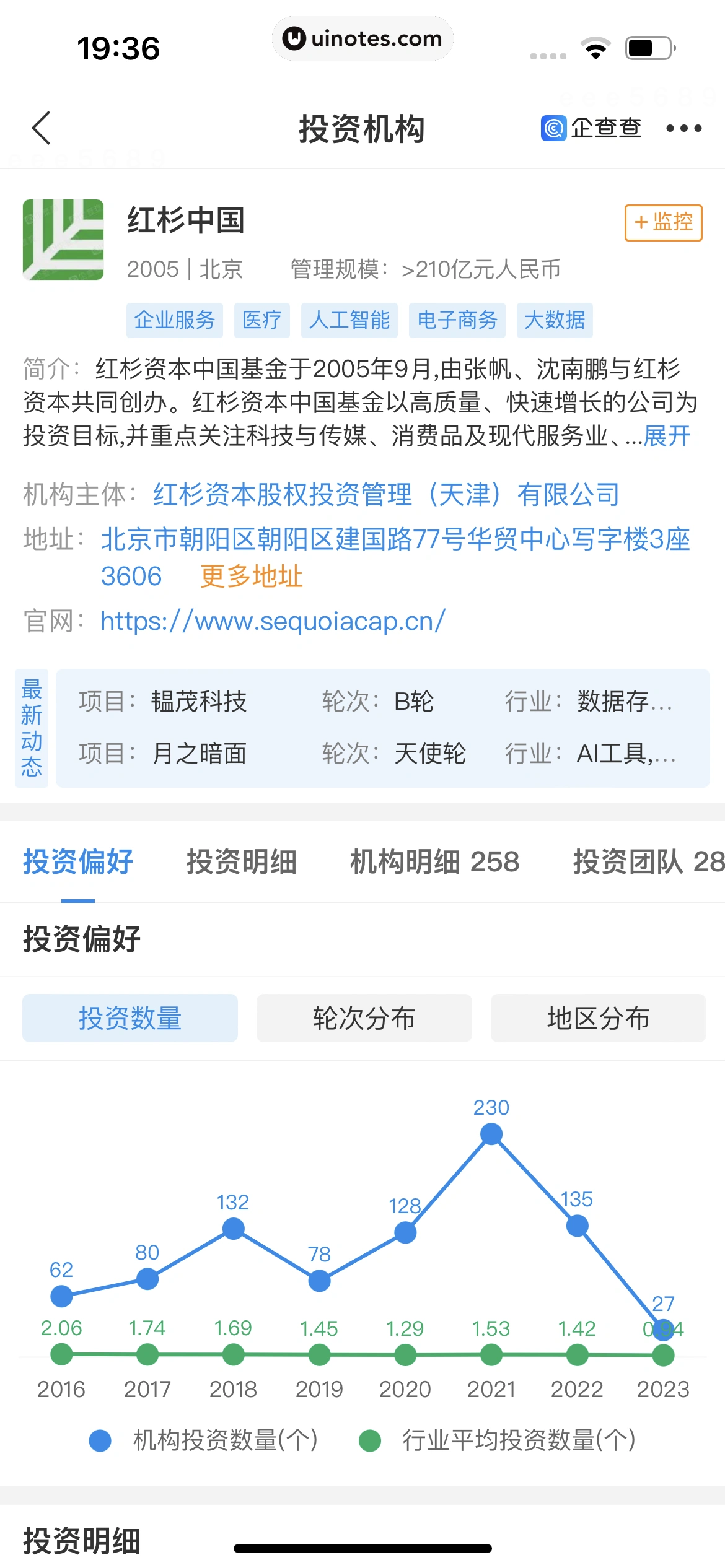Viewport: 725px width, 1568px height.
Task: Select the 企业服务 tag chip
Action: [x=174, y=320]
